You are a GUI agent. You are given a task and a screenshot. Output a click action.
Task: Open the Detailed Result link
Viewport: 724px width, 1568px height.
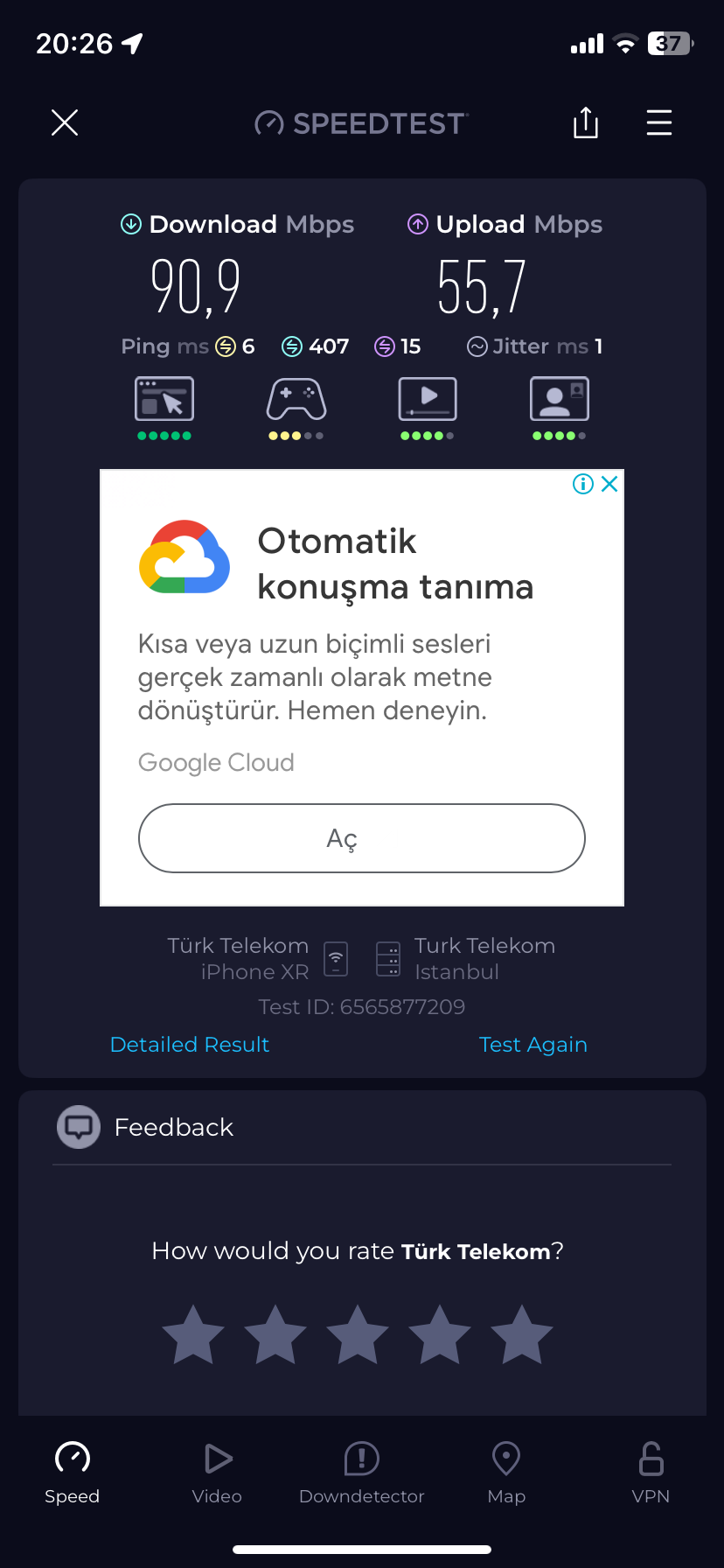coord(190,1045)
